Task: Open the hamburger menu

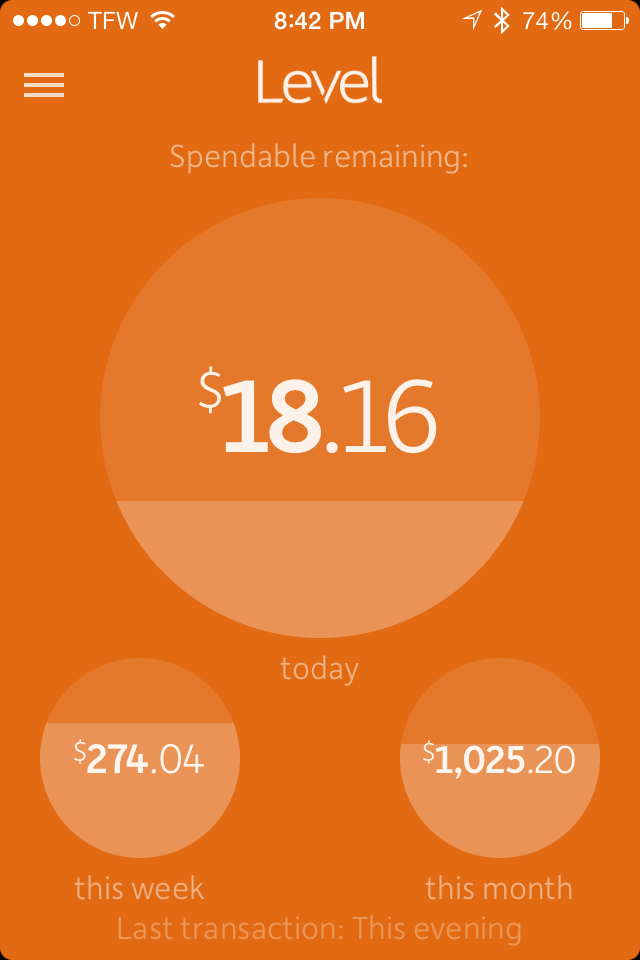Action: (44, 86)
